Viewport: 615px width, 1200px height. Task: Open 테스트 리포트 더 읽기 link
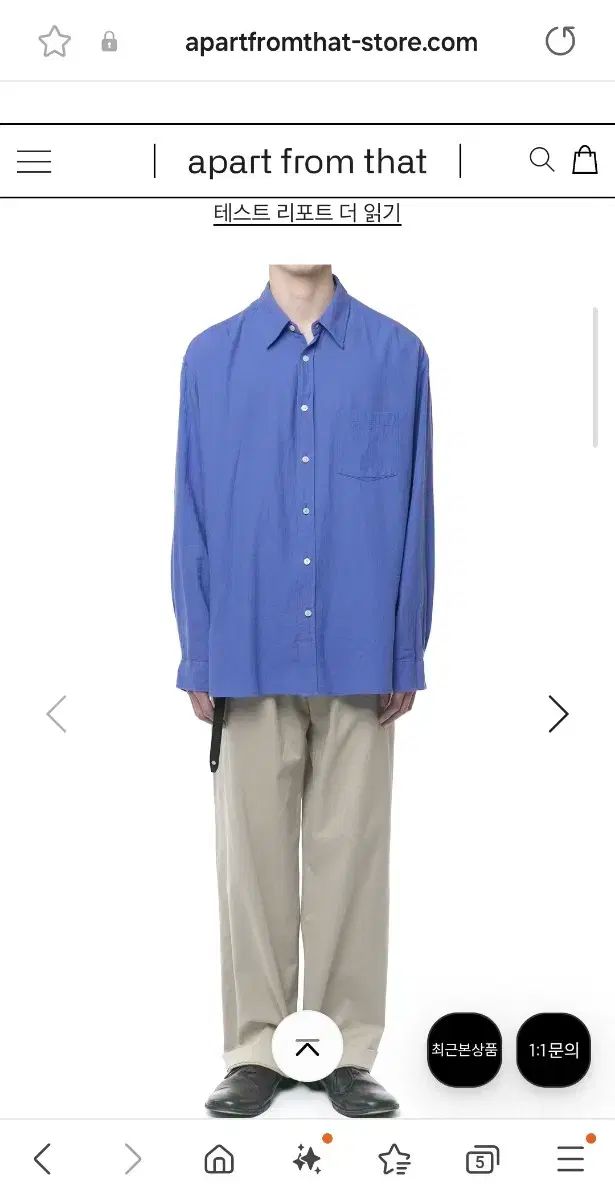click(x=307, y=213)
